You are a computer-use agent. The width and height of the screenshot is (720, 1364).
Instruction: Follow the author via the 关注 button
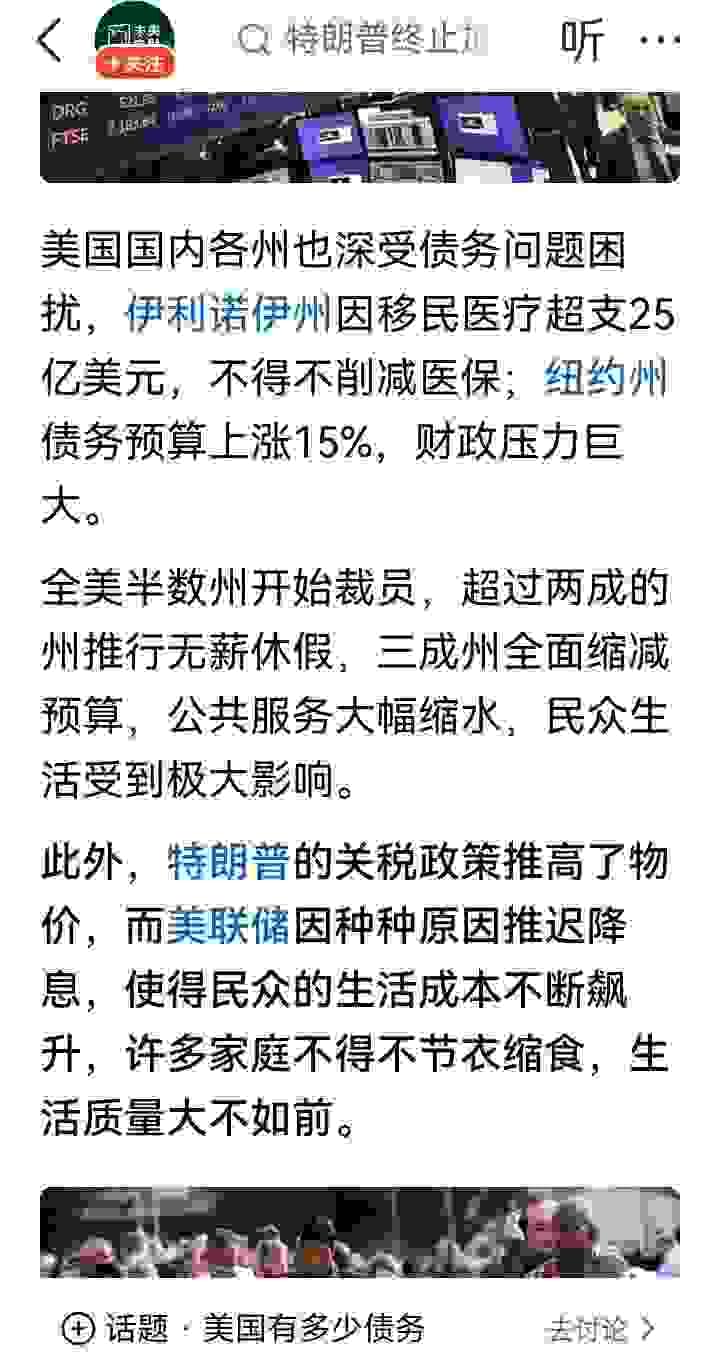pos(135,64)
